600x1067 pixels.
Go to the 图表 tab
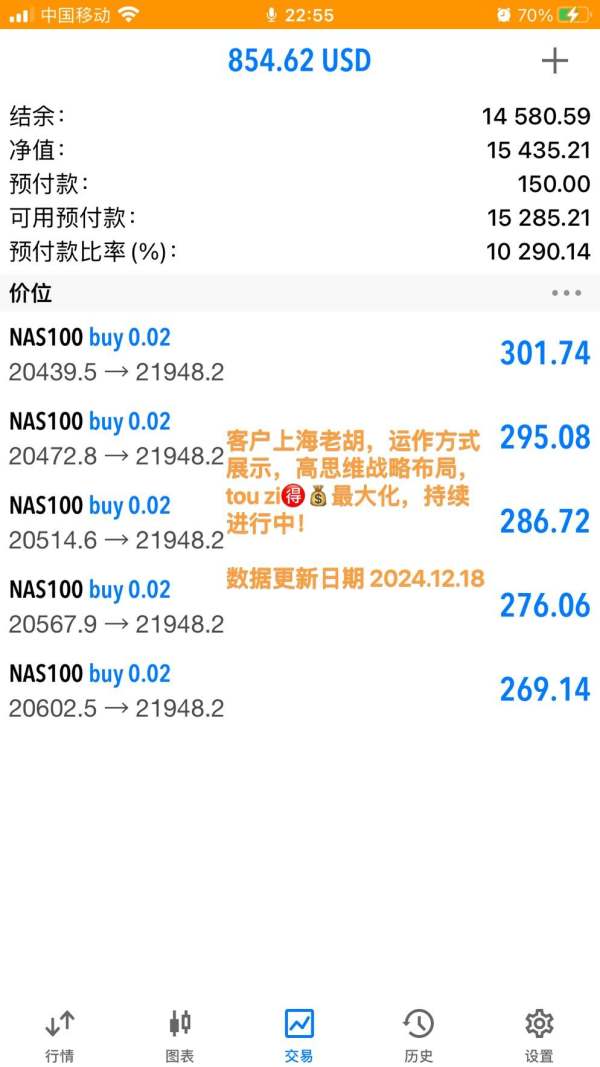[x=180, y=1036]
